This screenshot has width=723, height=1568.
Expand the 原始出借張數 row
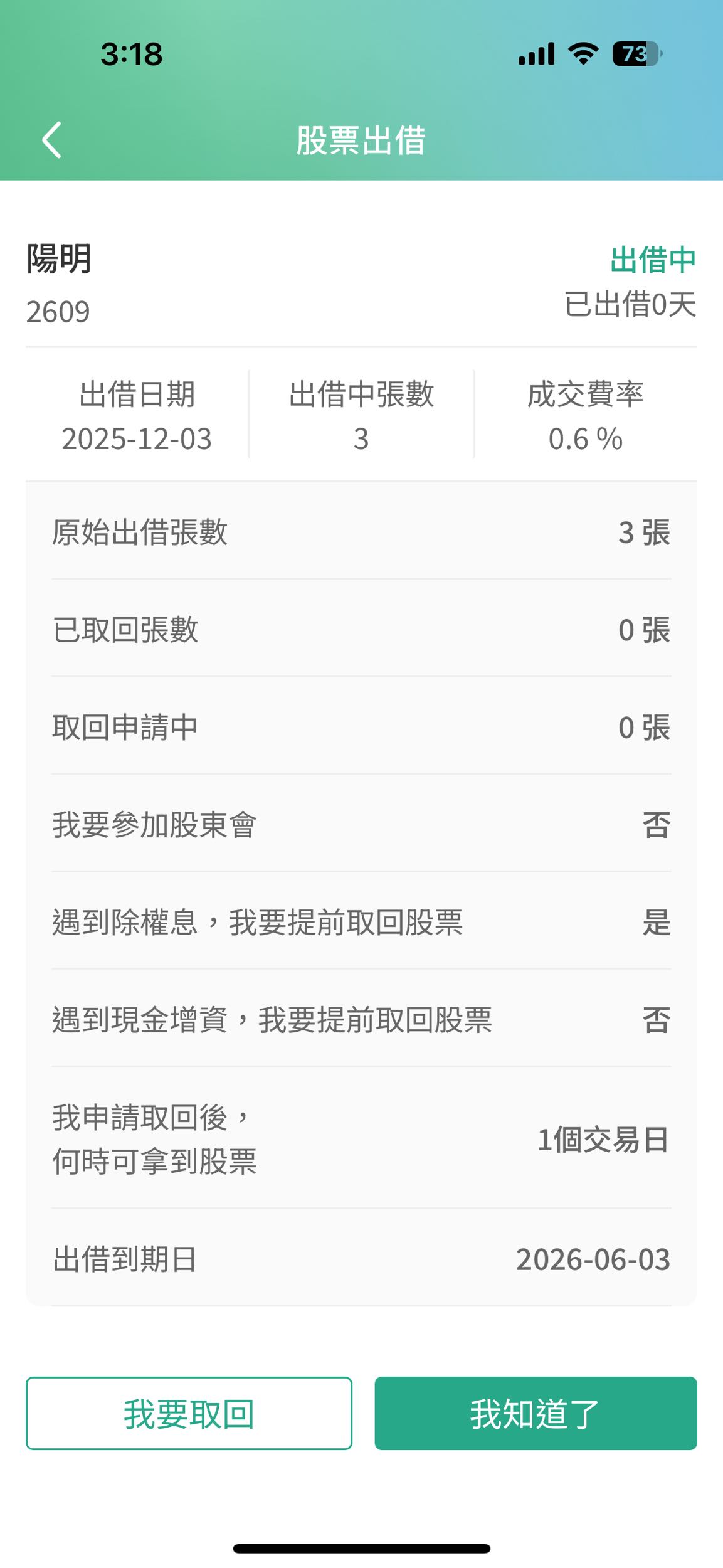361,534
